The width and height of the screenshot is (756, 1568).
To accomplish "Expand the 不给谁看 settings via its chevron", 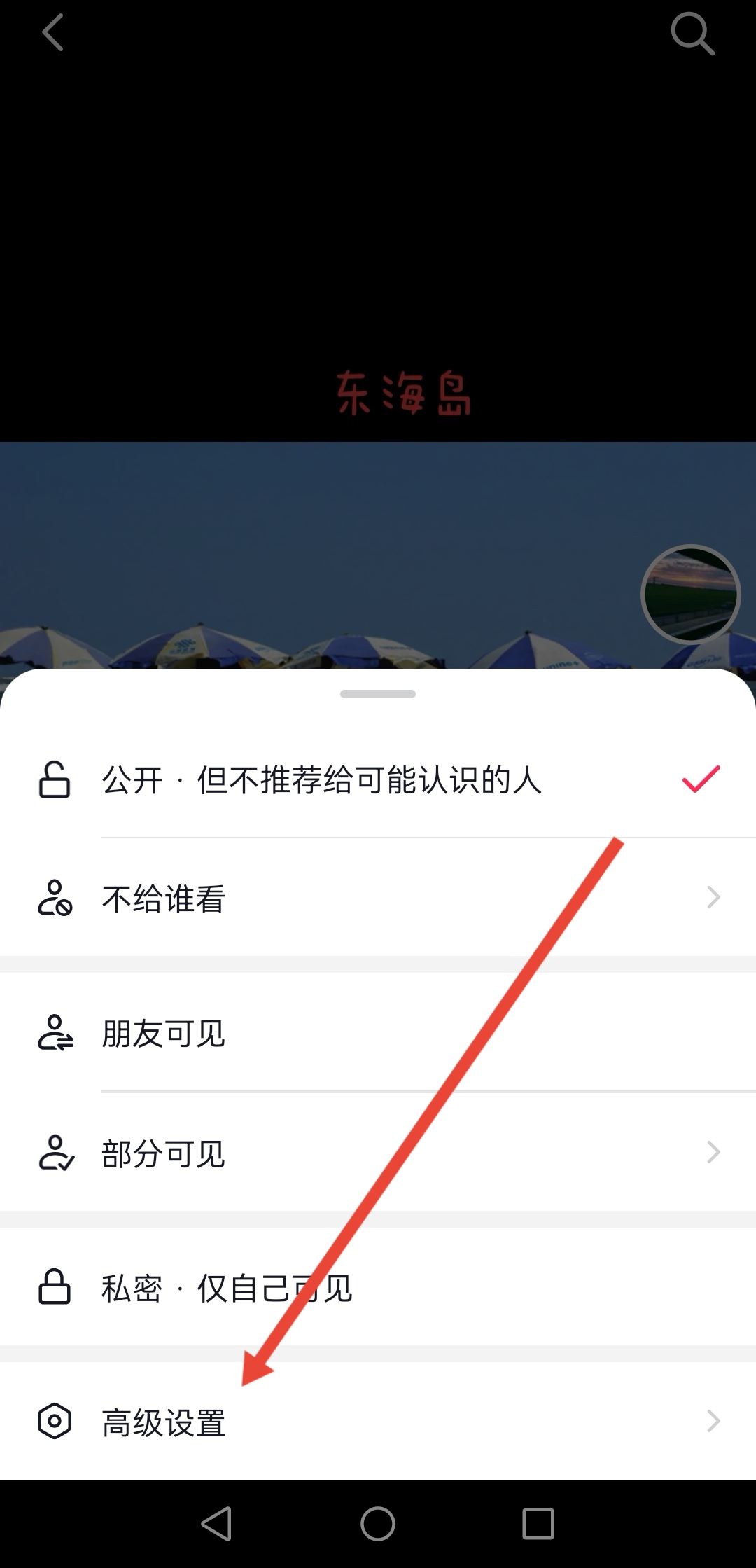I will [713, 898].
